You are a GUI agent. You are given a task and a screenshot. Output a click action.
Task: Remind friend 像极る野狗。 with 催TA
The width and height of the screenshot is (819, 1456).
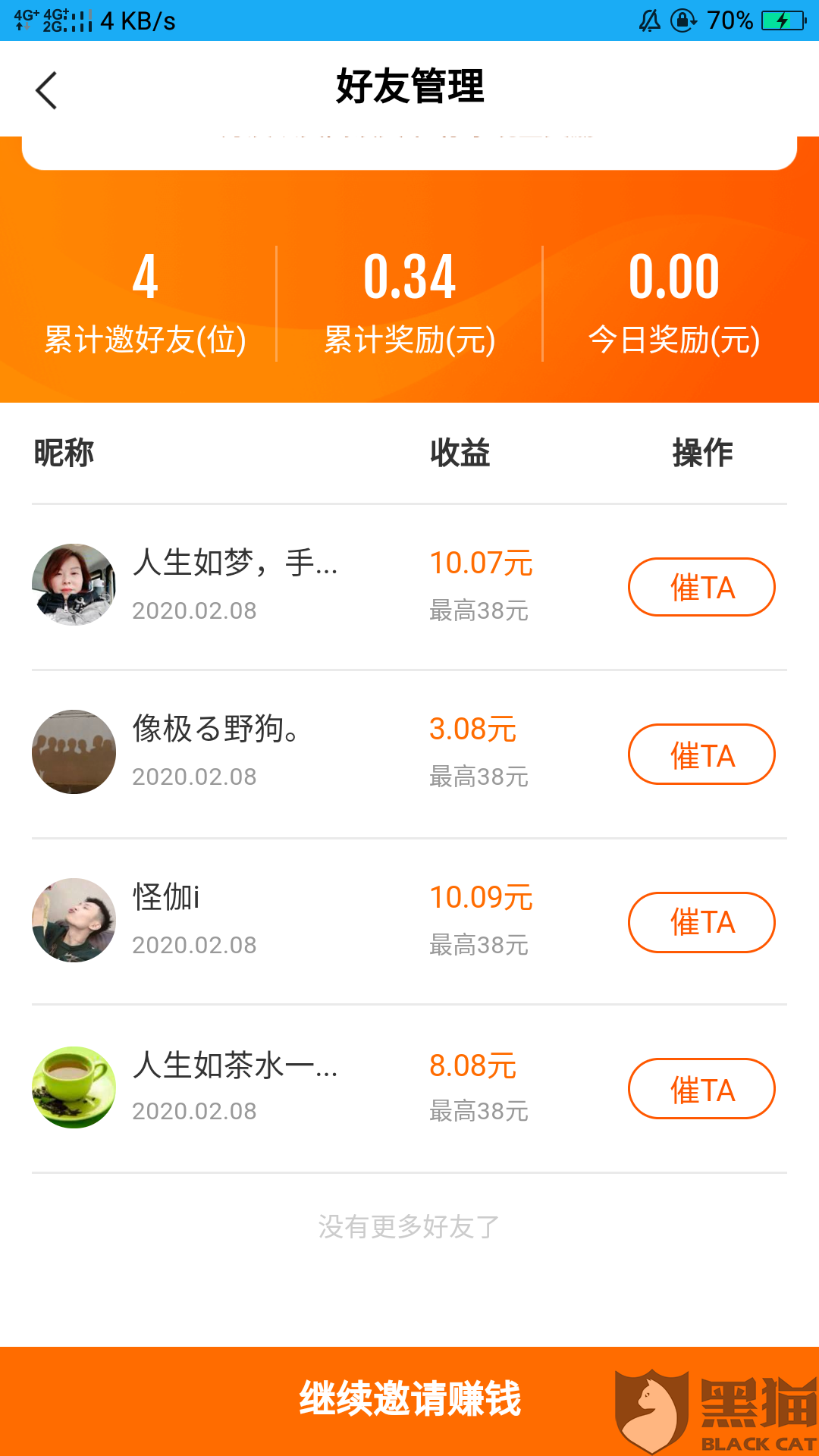701,755
